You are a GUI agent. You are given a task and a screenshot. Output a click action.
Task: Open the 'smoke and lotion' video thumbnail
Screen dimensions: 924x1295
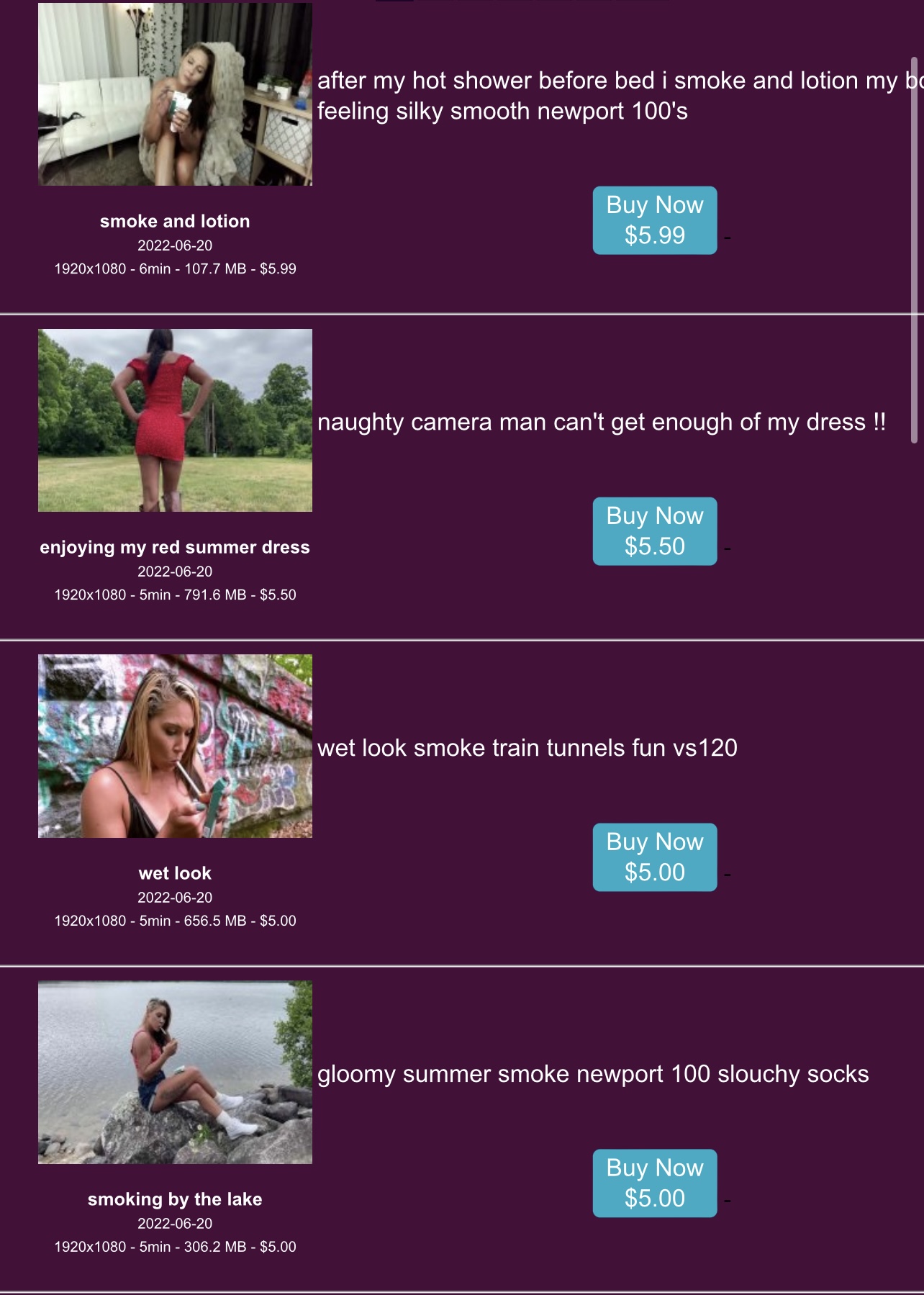(175, 94)
